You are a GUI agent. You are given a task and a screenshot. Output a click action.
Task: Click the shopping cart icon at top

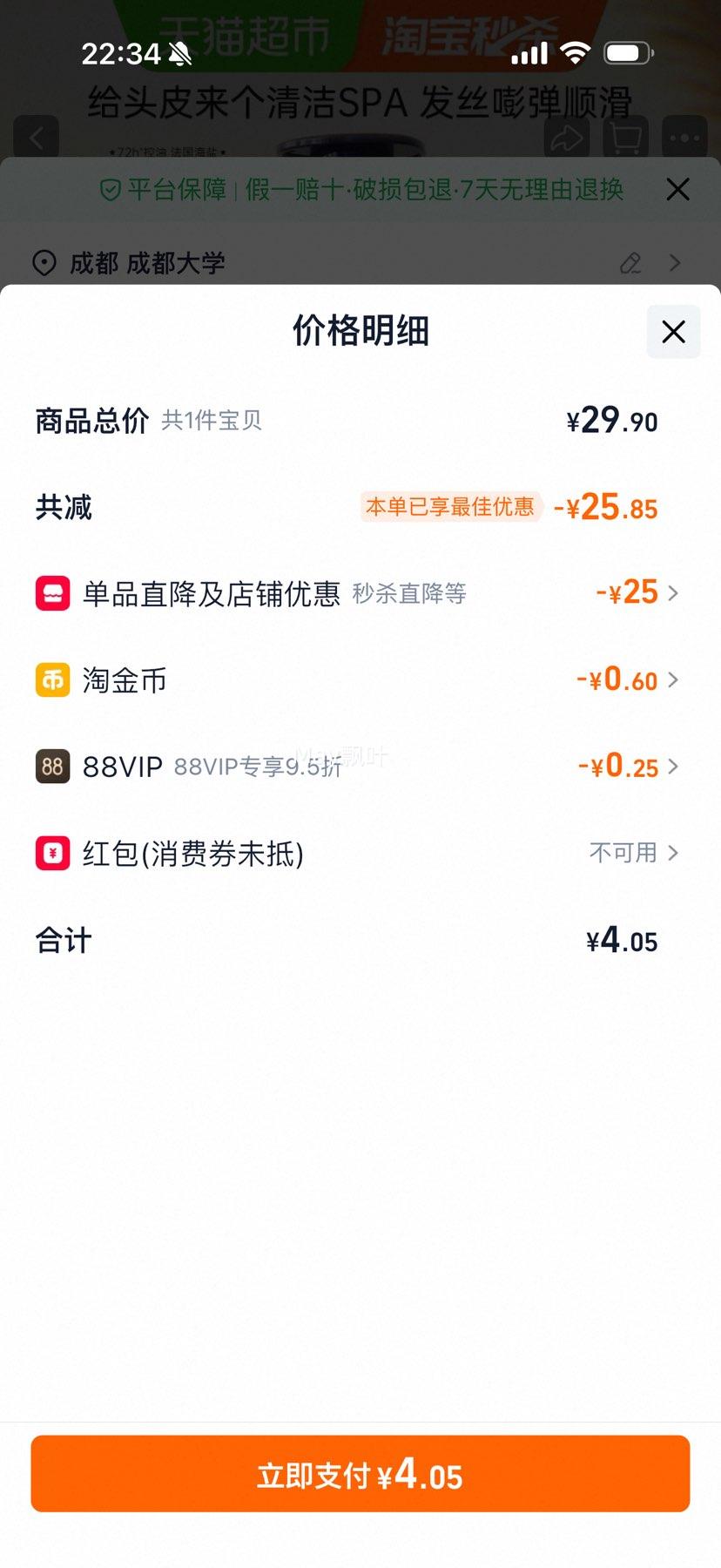(x=624, y=137)
